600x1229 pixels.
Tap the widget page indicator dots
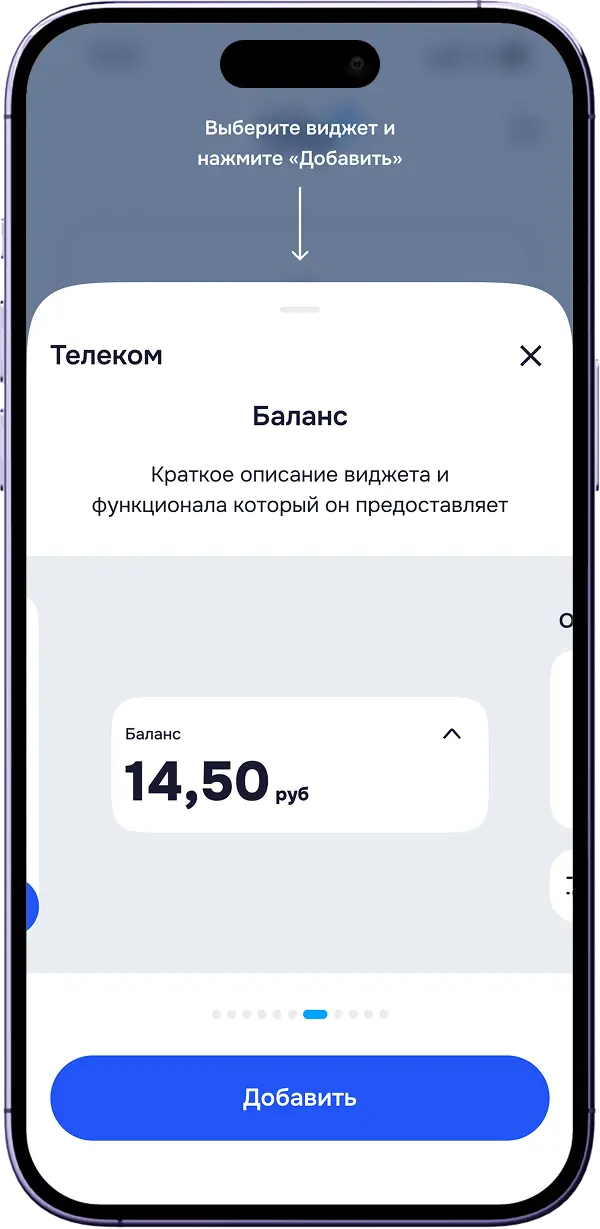click(x=300, y=1014)
